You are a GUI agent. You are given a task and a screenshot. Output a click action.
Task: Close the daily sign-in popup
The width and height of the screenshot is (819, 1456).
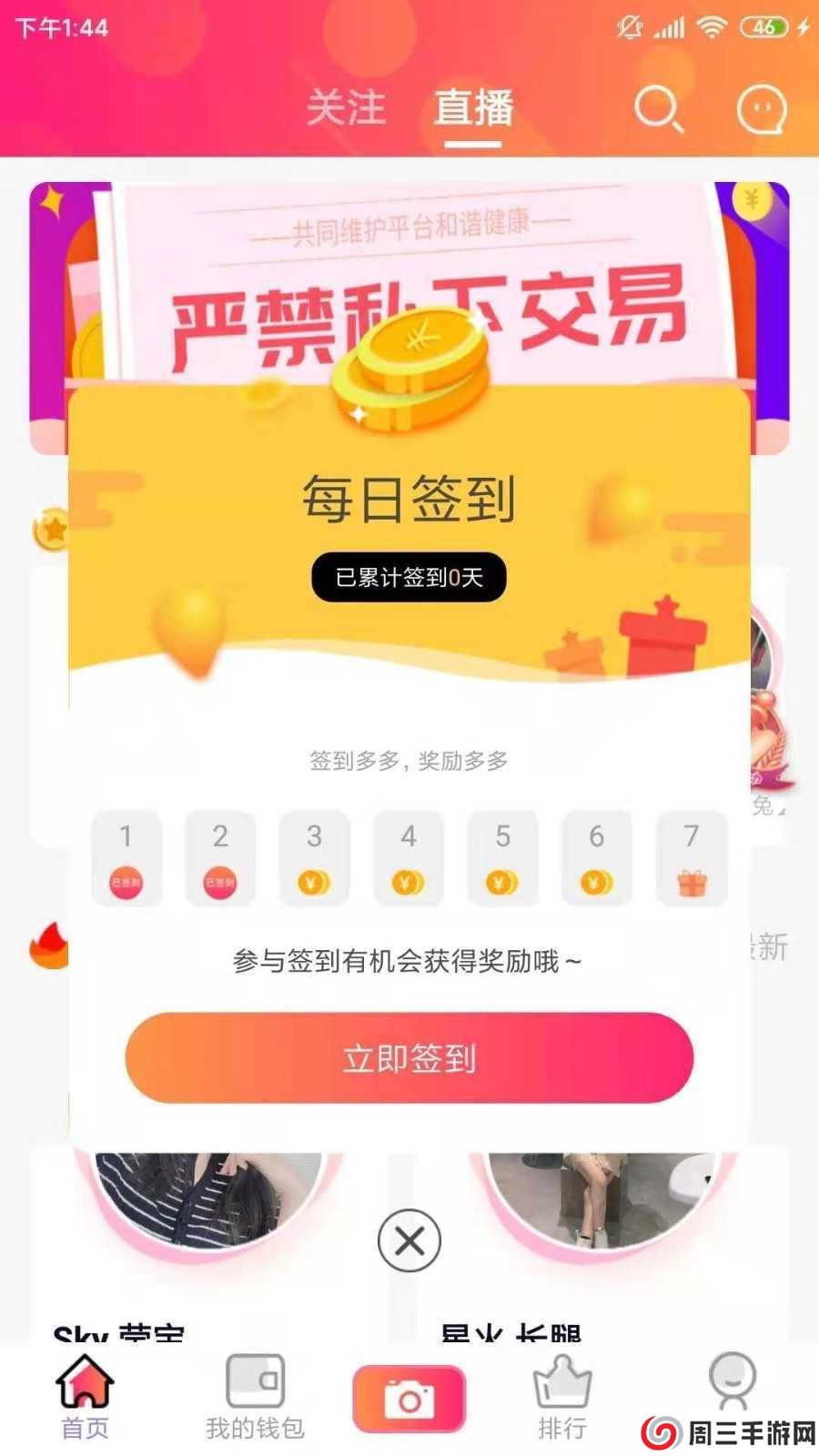(409, 1239)
